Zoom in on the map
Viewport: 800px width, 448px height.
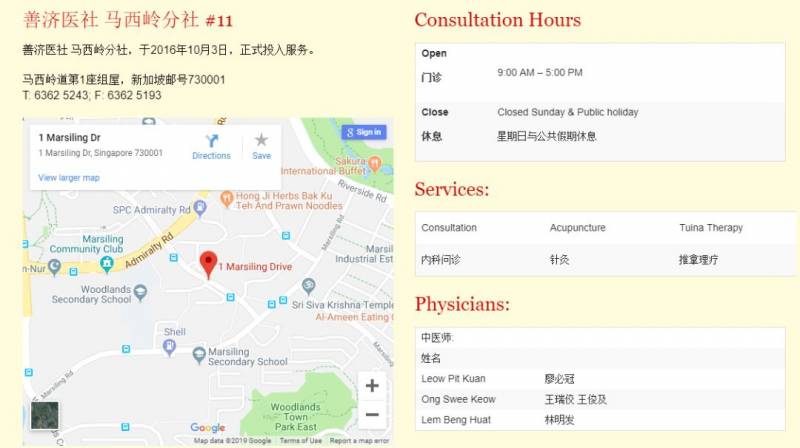click(372, 386)
